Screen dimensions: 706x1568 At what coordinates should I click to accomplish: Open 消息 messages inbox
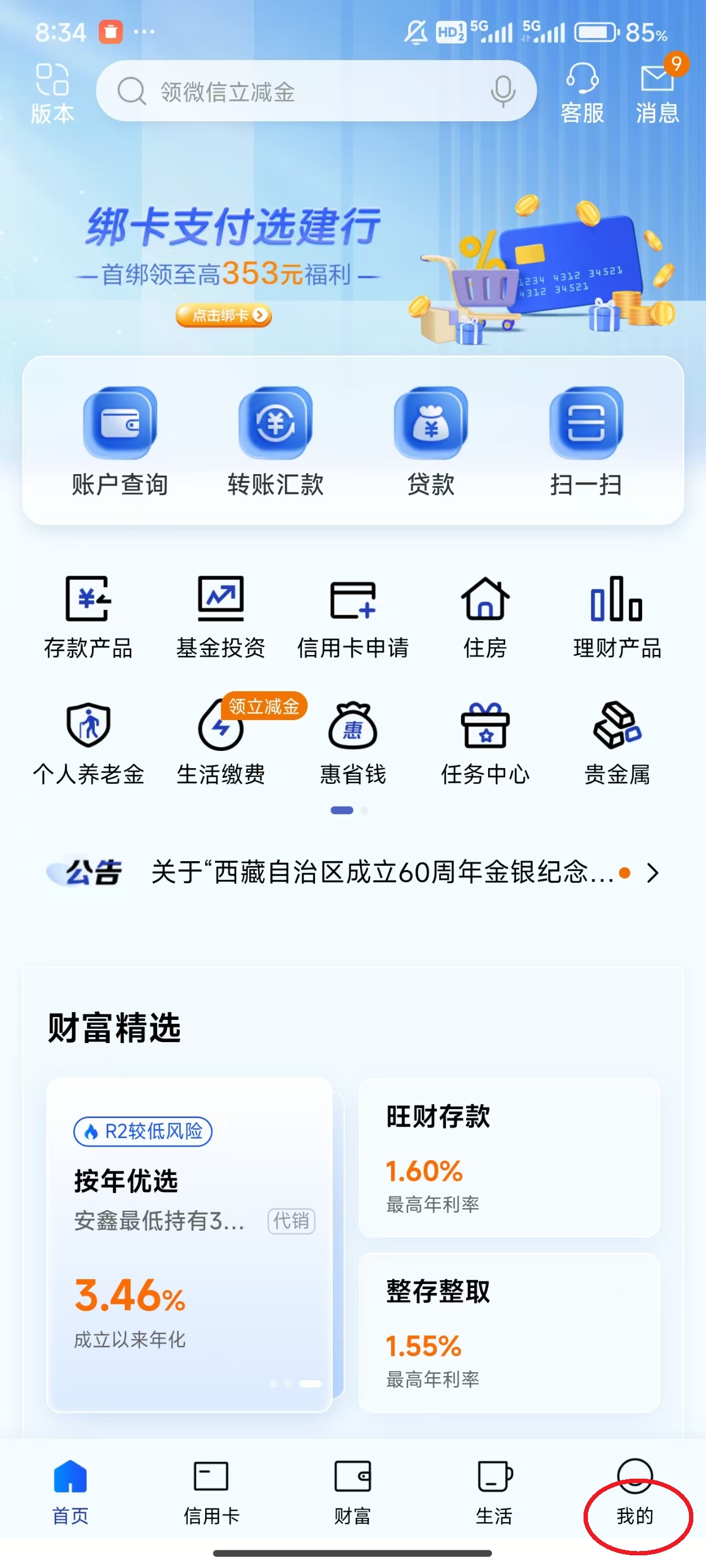coord(657,93)
